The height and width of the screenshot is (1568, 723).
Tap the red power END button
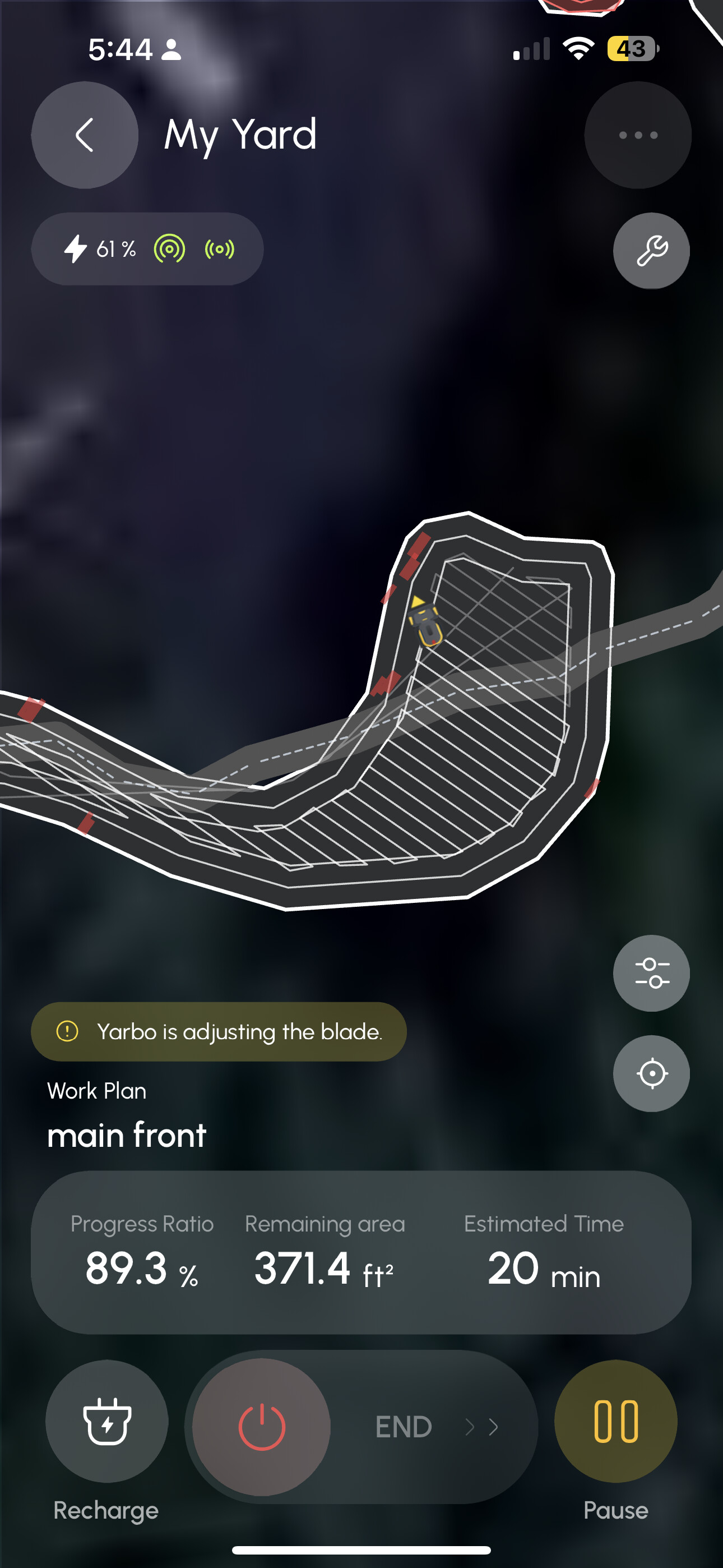pos(262,1427)
